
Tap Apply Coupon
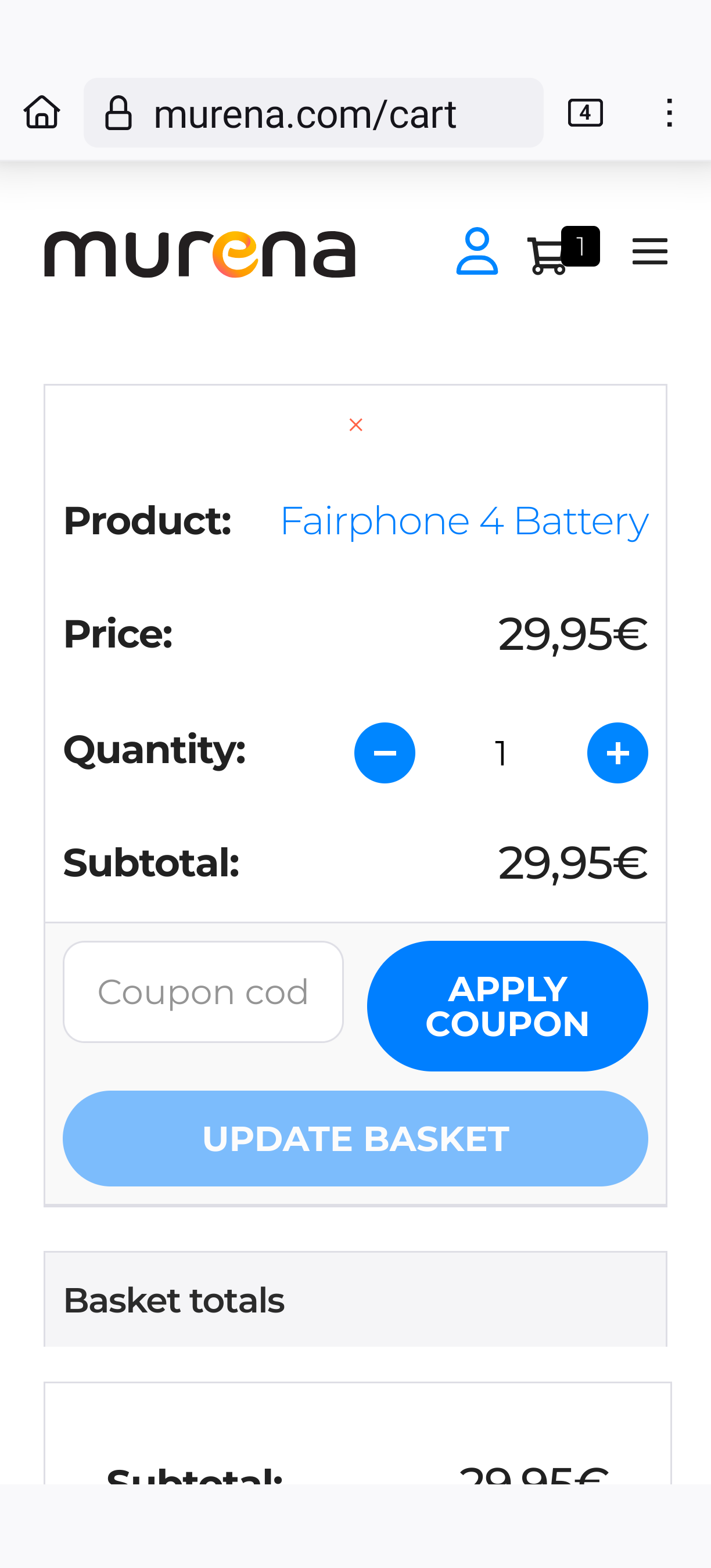tap(507, 1006)
